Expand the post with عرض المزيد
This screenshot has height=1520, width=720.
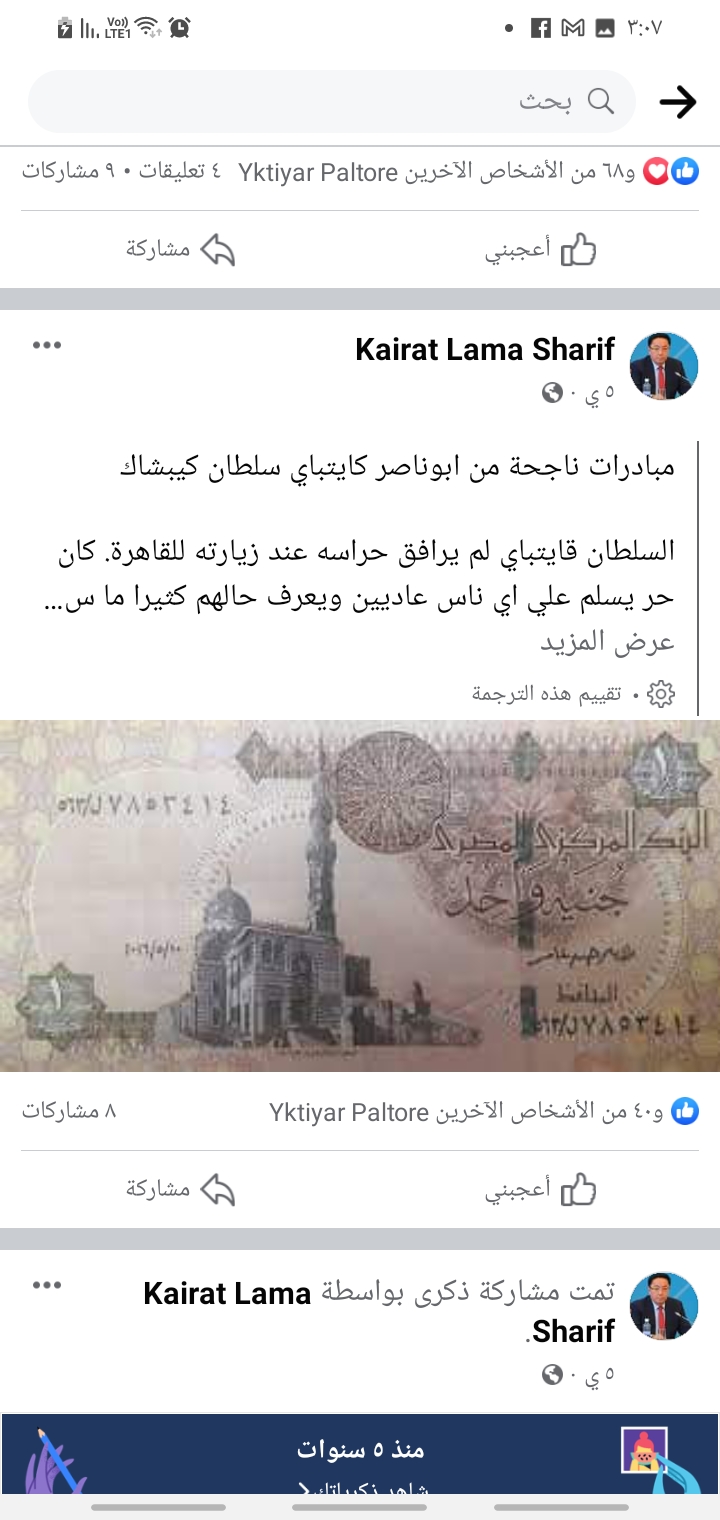[x=608, y=642]
